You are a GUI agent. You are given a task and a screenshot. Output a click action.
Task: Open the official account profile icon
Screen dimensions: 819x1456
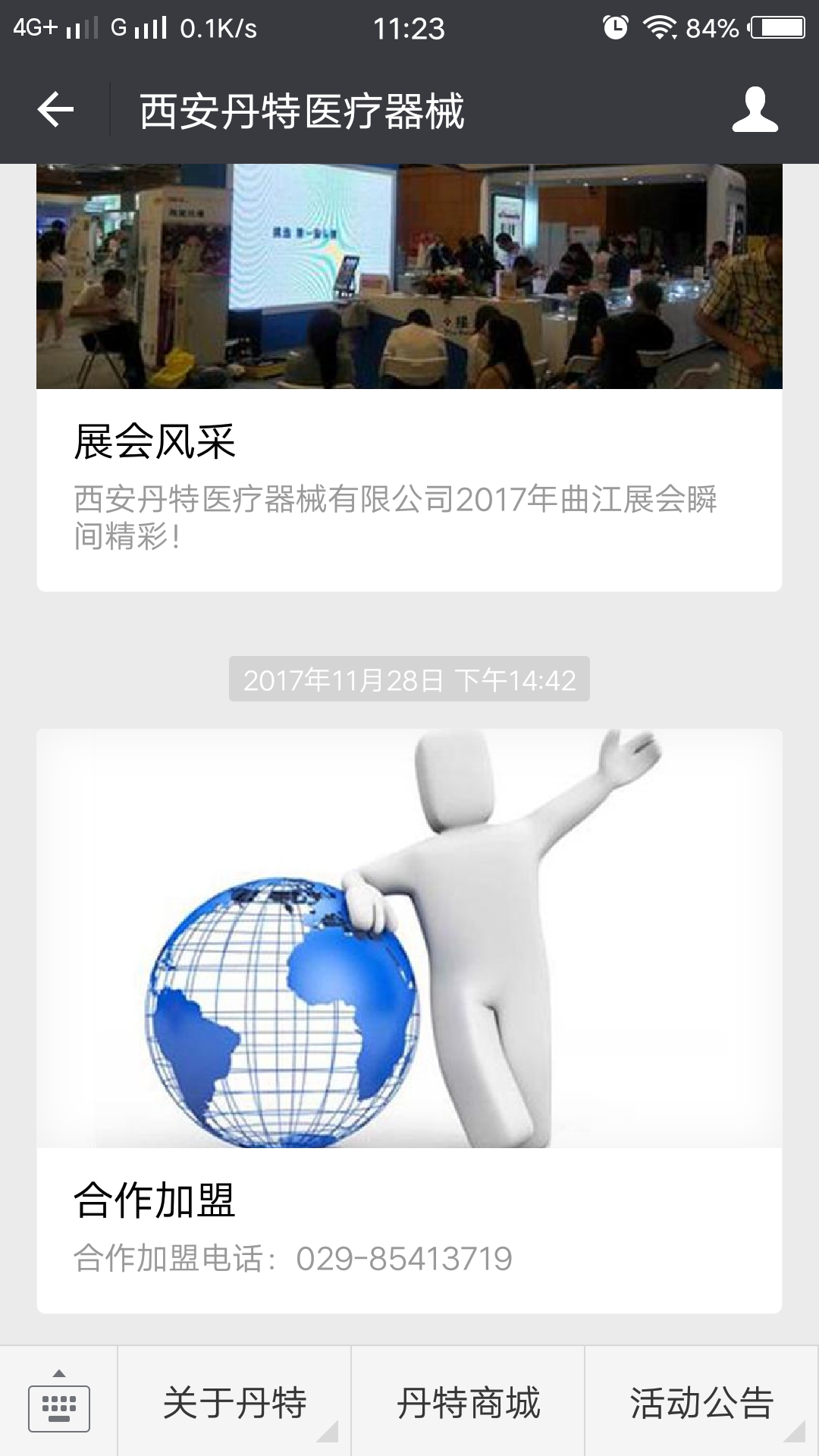pos(755,111)
